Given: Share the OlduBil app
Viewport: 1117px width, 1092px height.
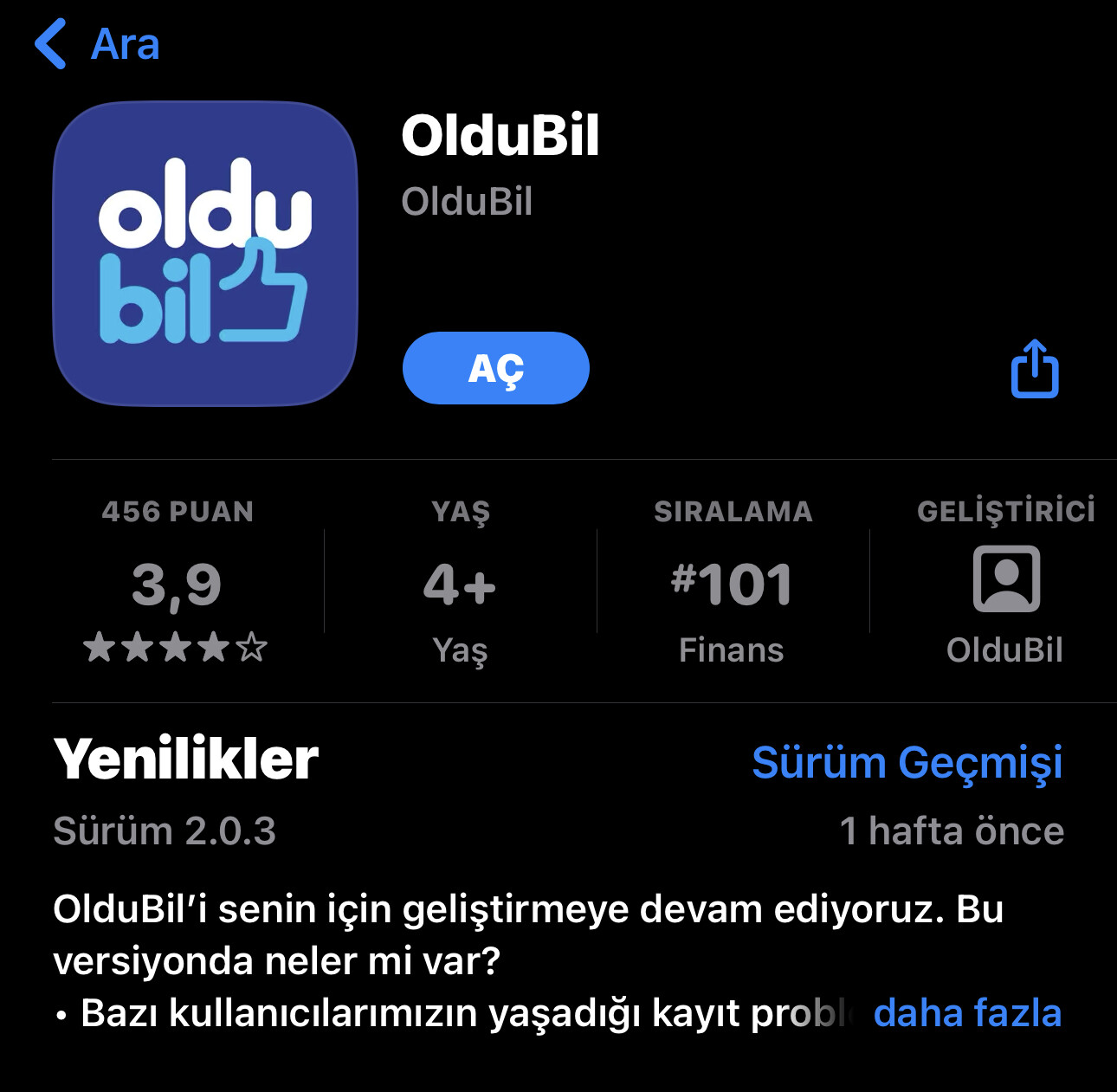Looking at the screenshot, I should [1035, 369].
